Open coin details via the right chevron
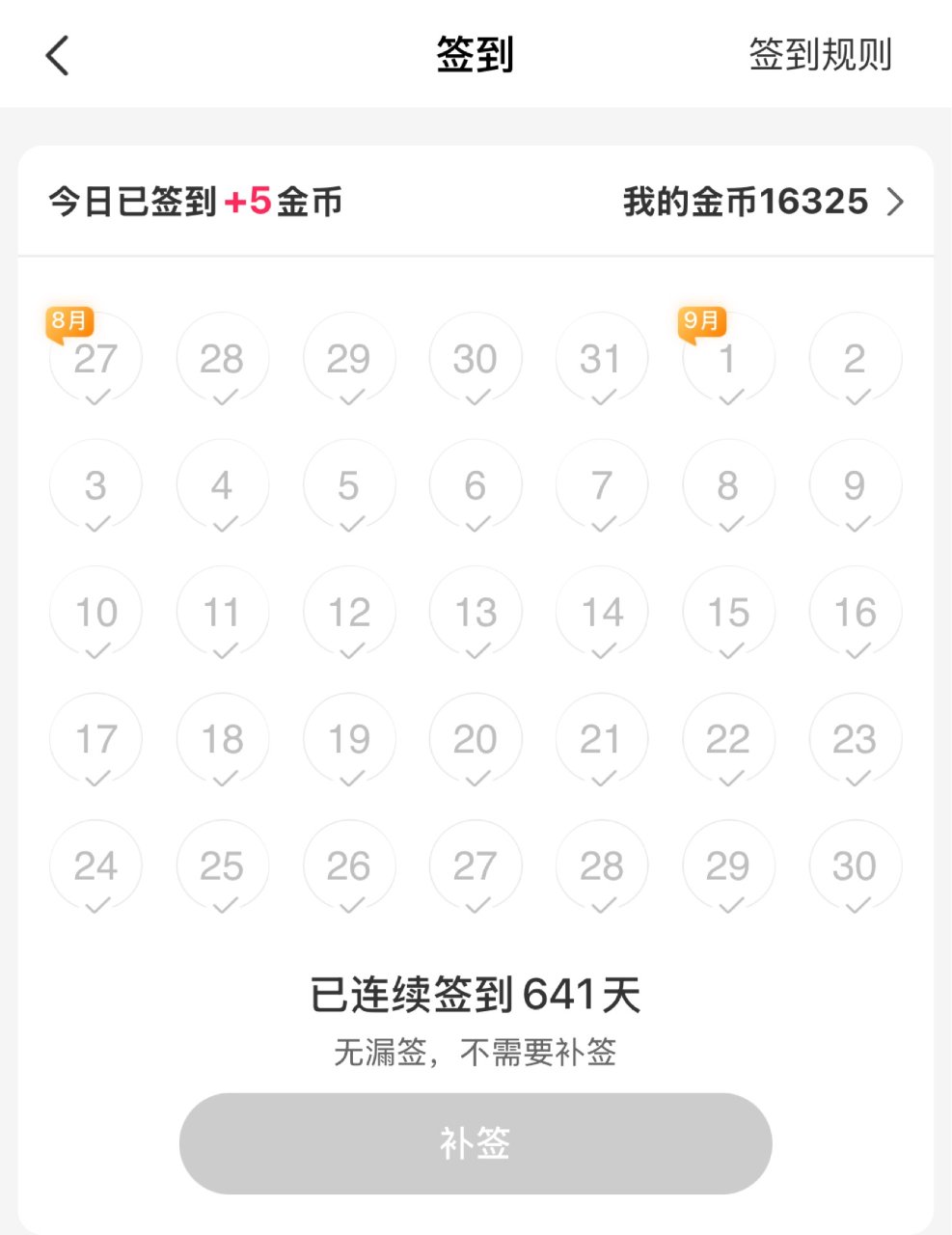Image resolution: width=952 pixels, height=1235 pixels. coord(896,202)
